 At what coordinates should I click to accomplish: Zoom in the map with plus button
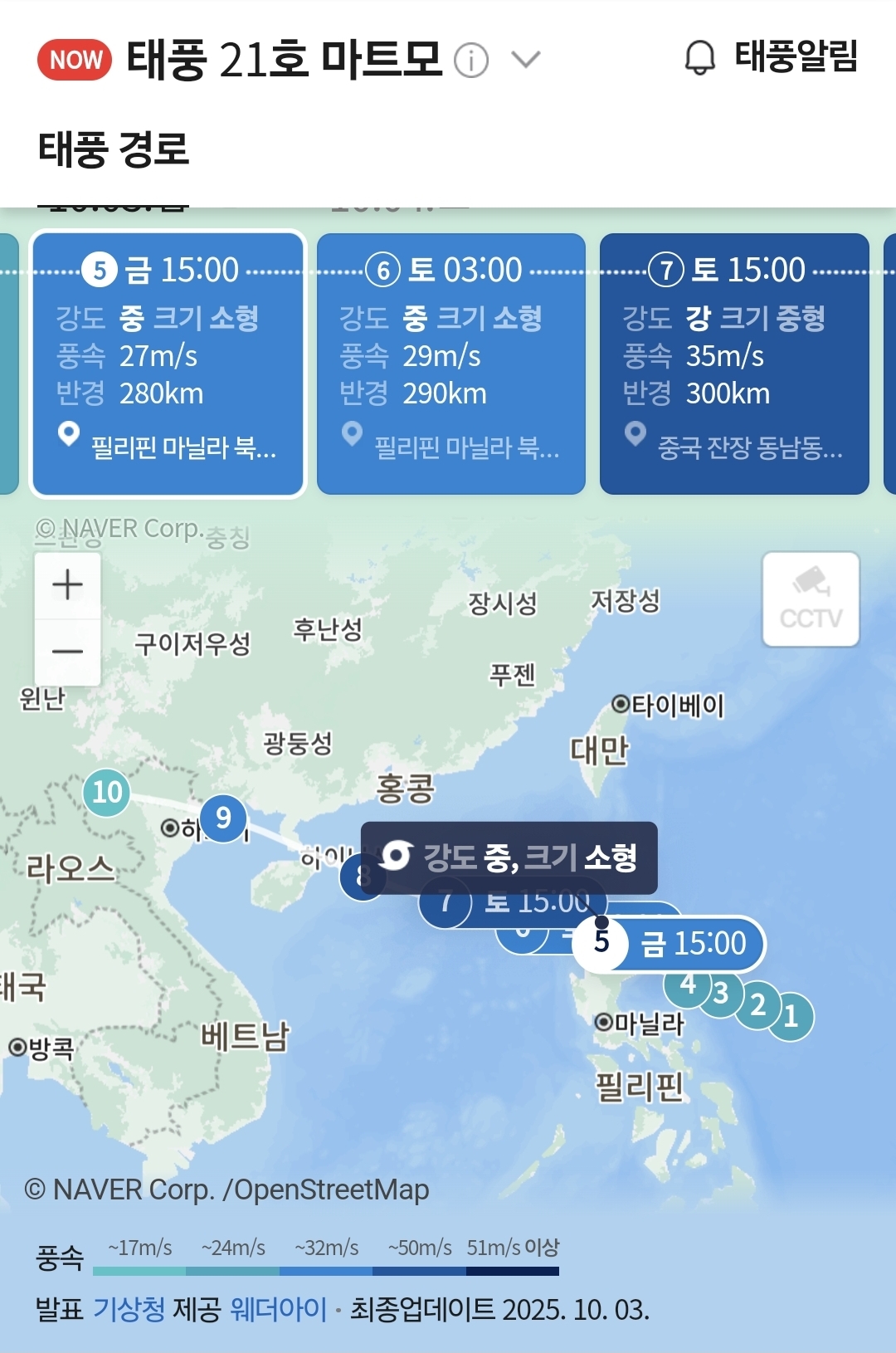point(67,585)
